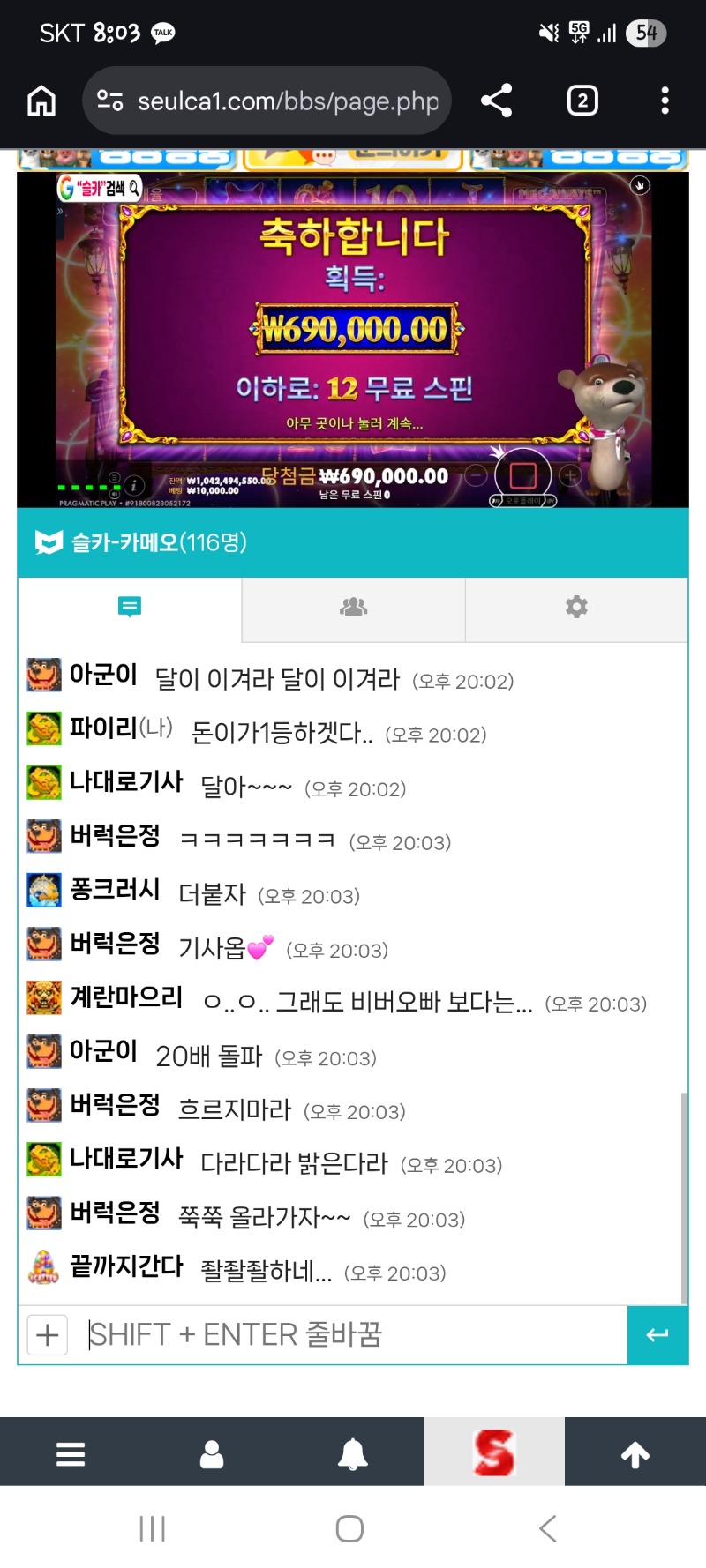Open the hamburger menu in the bottom bar

(x=71, y=1454)
